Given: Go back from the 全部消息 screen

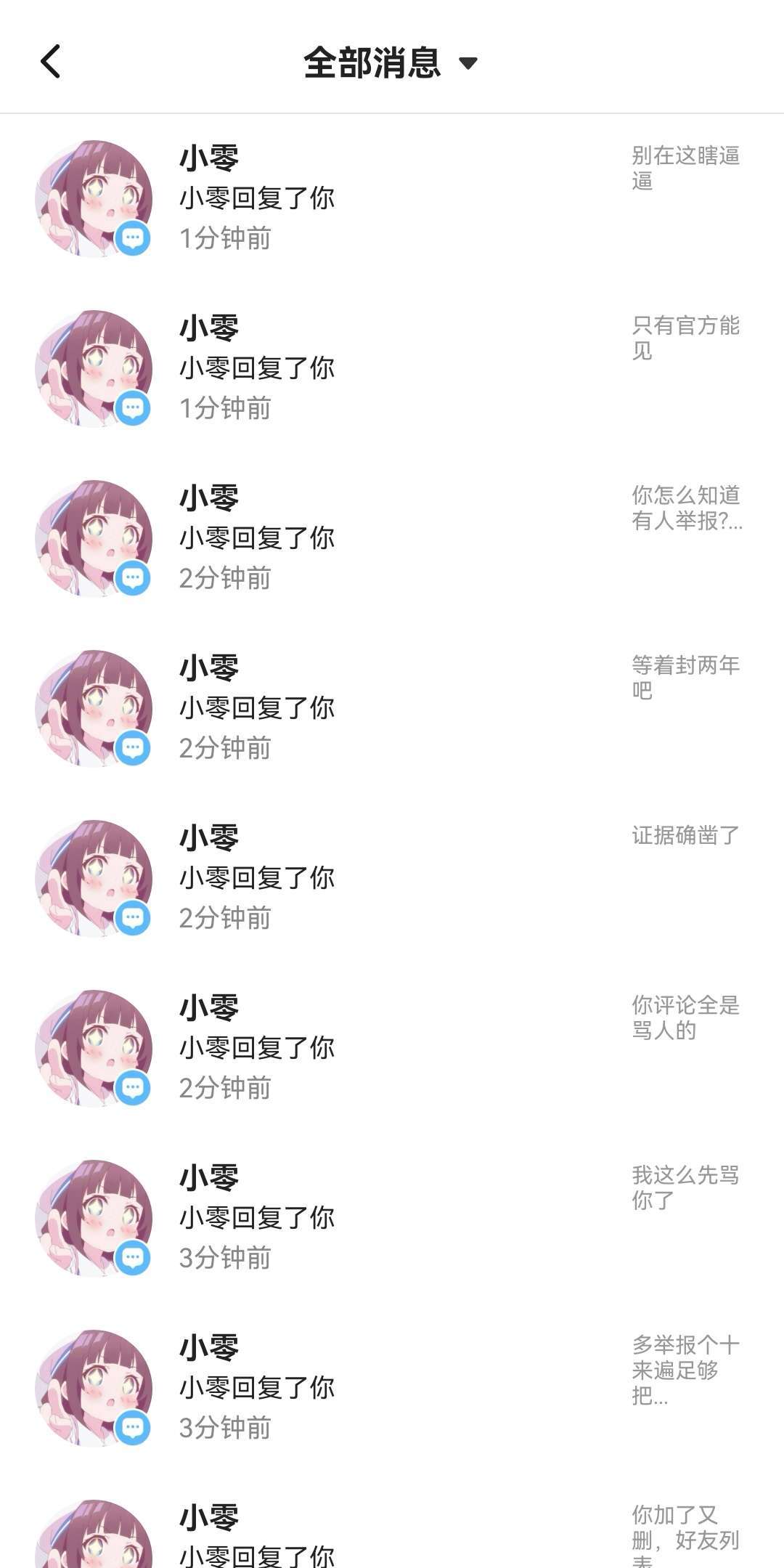Looking at the screenshot, I should (x=50, y=62).
